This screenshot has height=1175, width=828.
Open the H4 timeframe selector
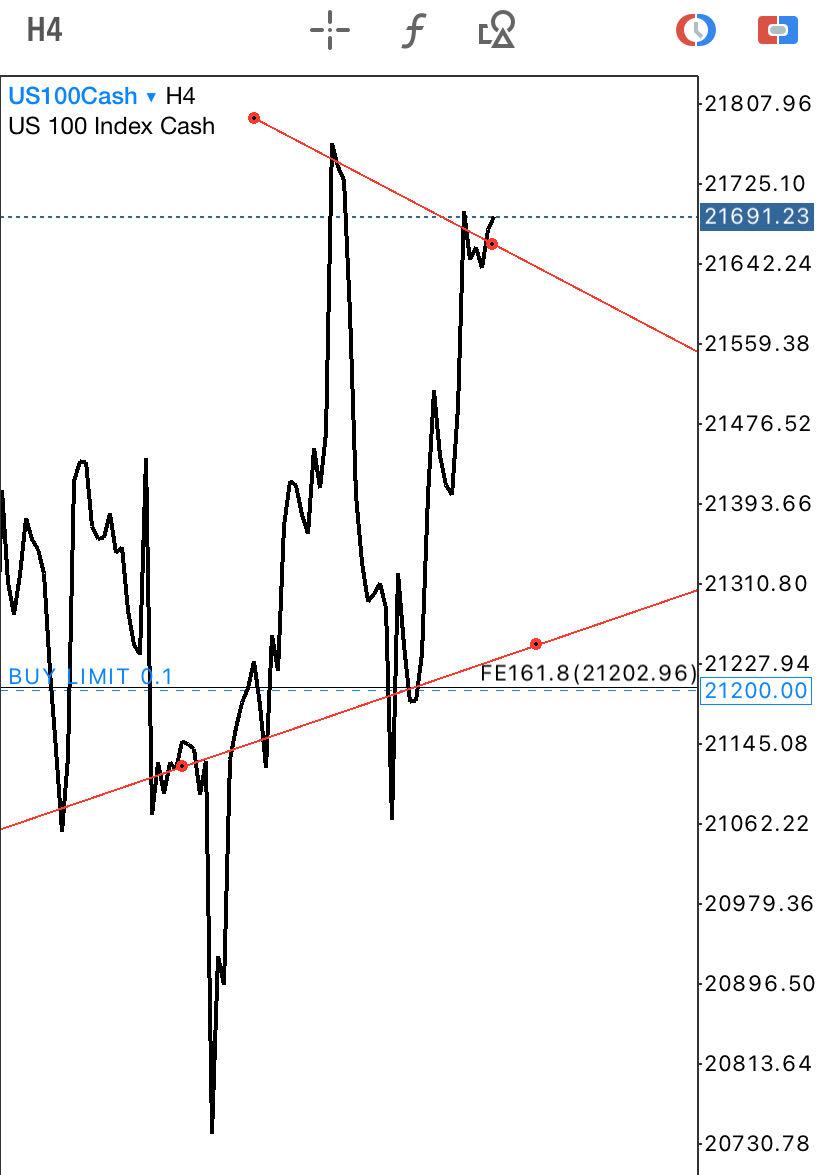click(x=44, y=30)
